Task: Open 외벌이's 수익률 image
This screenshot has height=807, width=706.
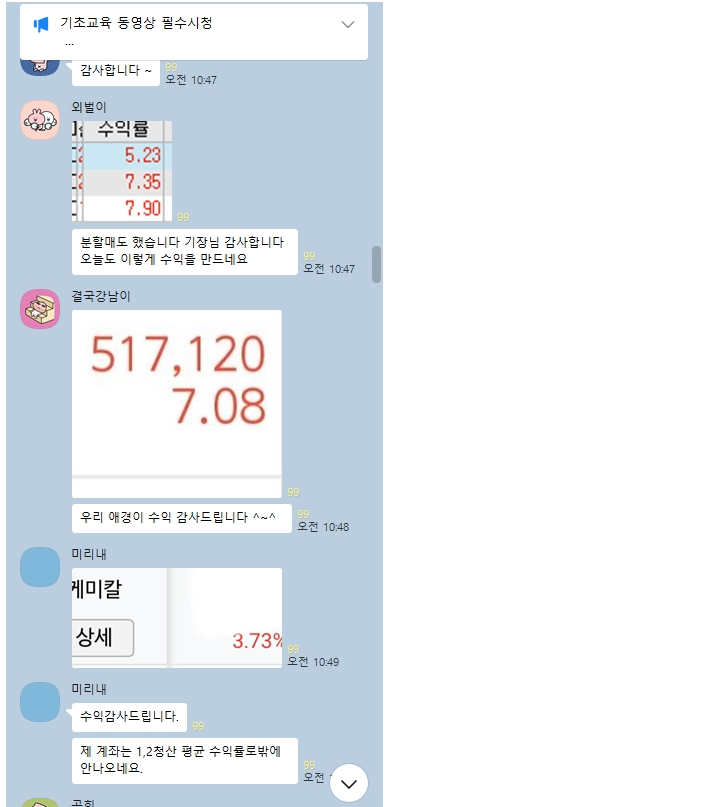Action: [x=122, y=171]
